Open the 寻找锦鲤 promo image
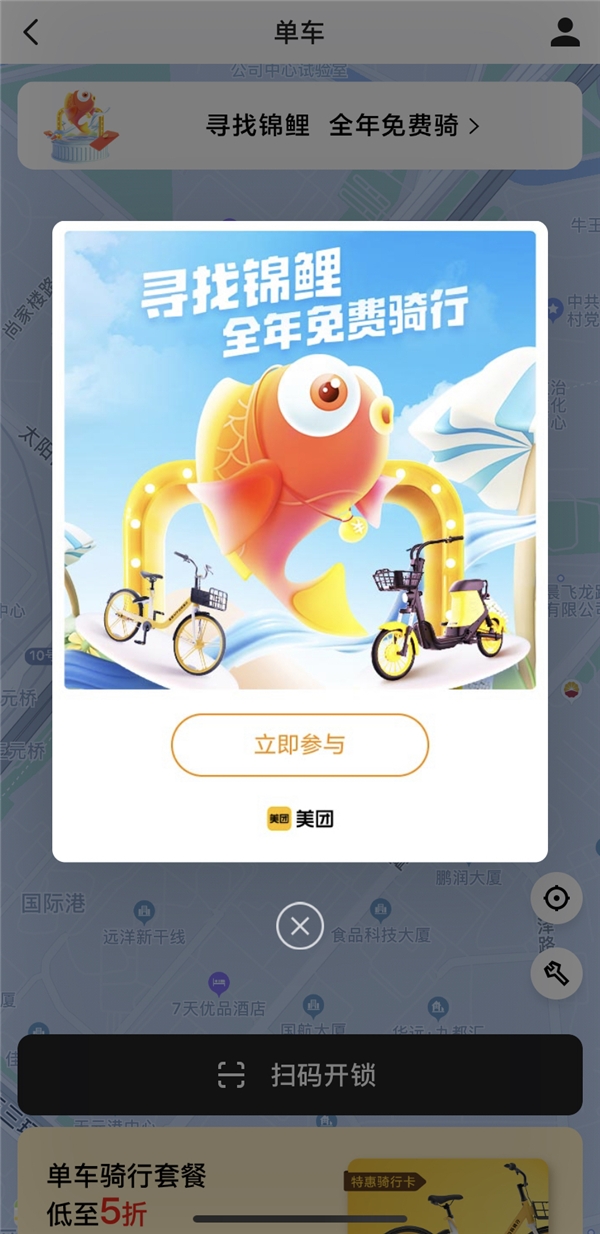 [x=300, y=460]
